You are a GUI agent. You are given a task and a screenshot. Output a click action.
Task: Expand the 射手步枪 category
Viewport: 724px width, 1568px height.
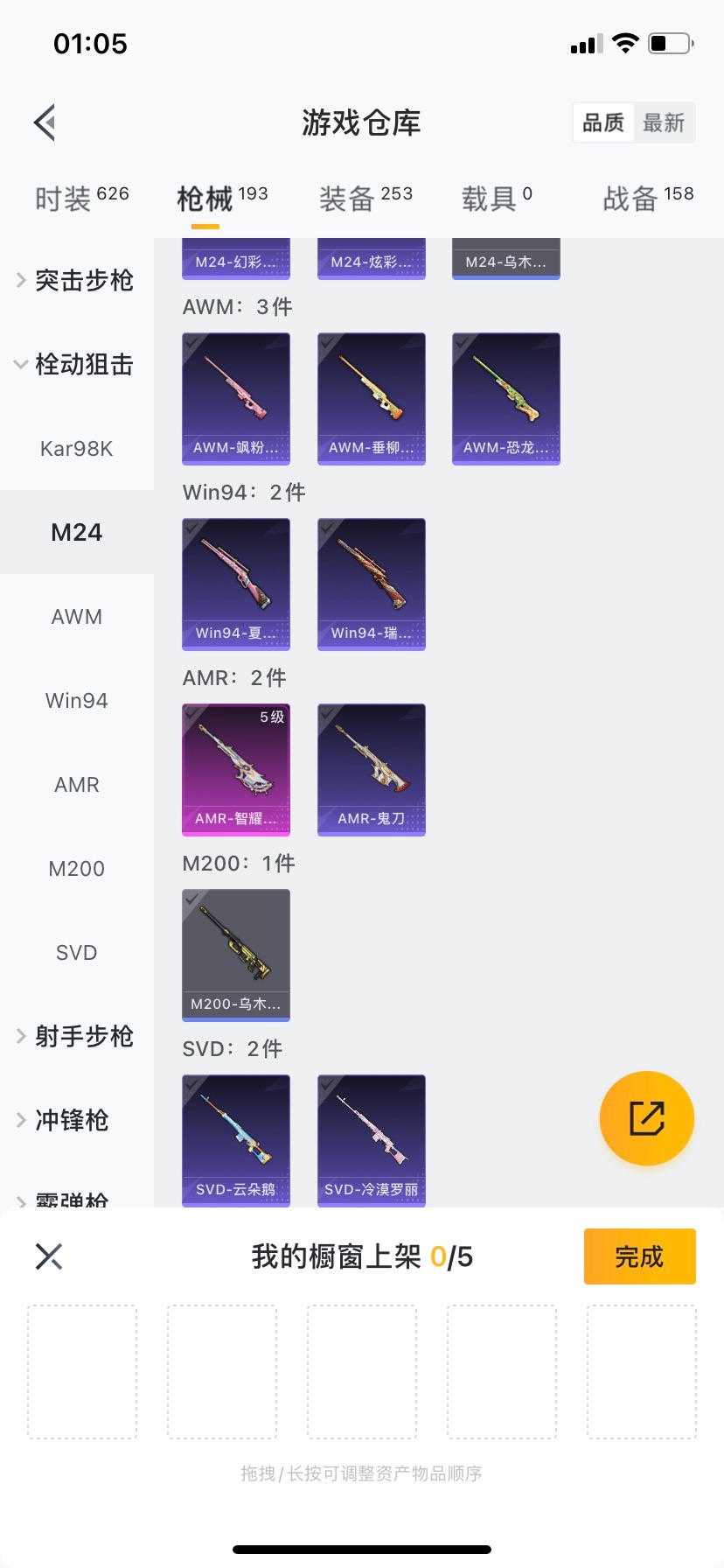point(75,1037)
